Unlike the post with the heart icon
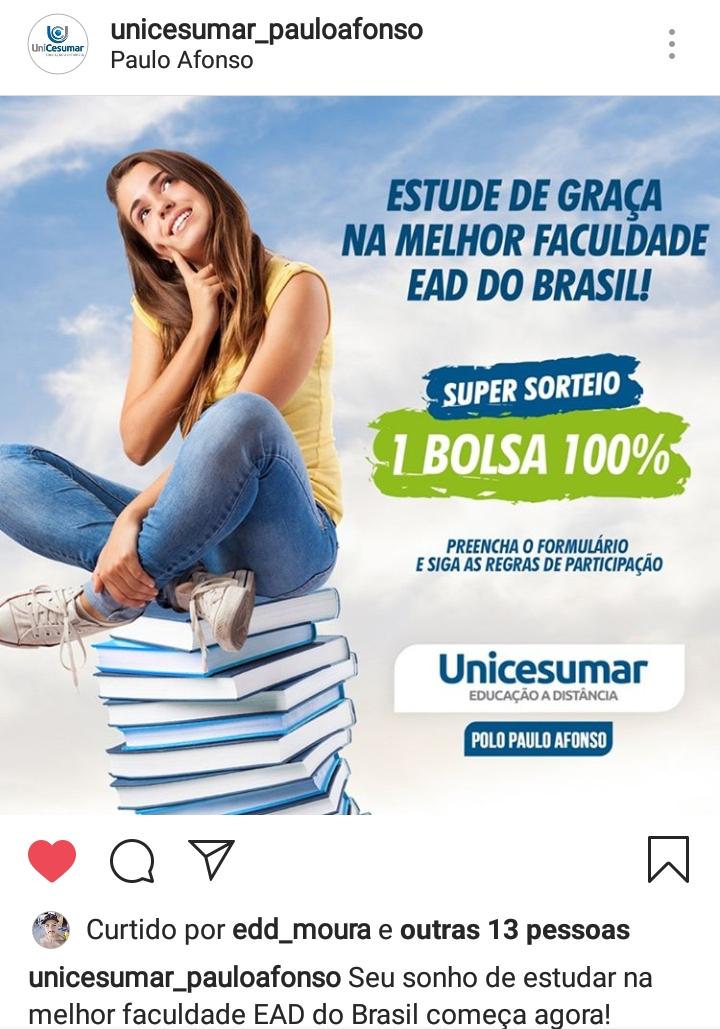Image resolution: width=720 pixels, height=1029 pixels. [52, 860]
